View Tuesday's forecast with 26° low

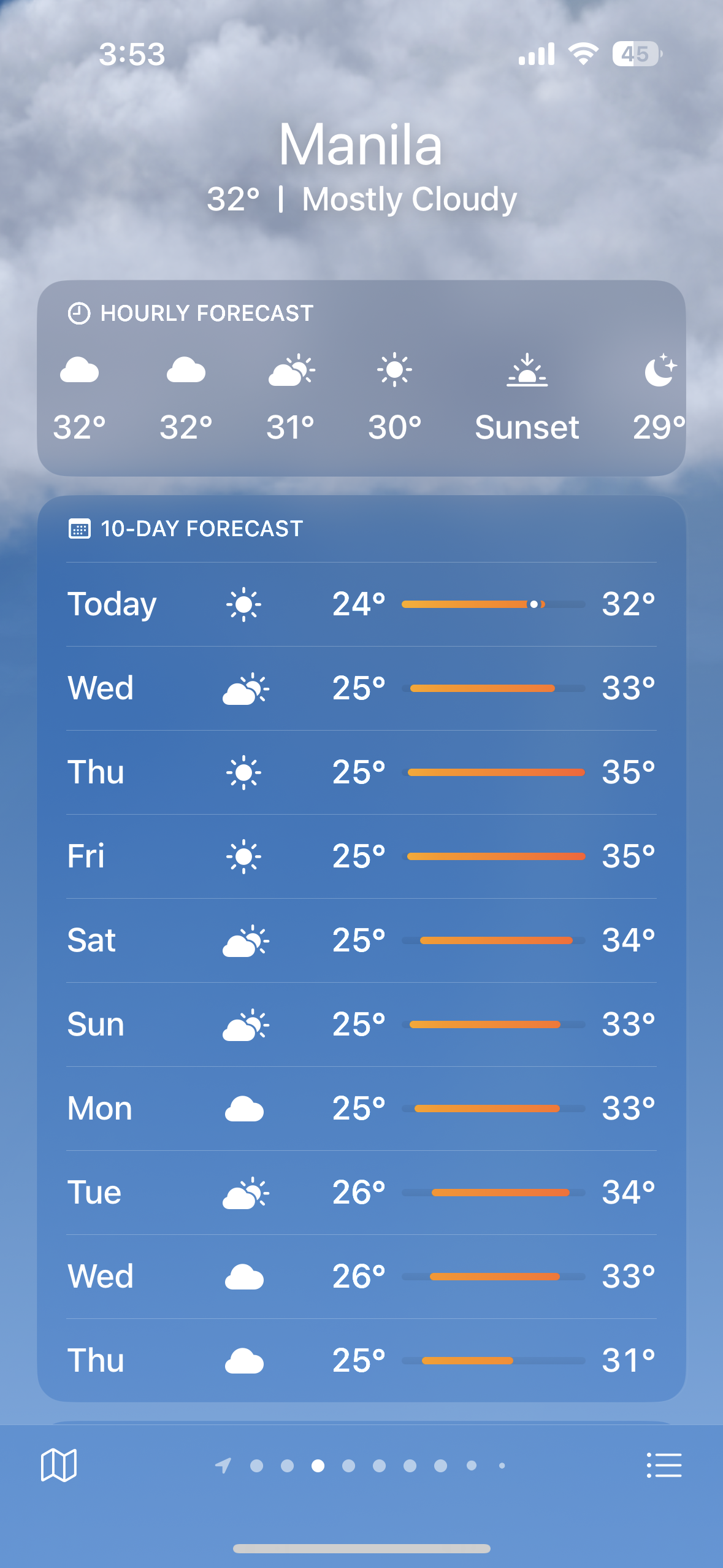[x=361, y=1193]
